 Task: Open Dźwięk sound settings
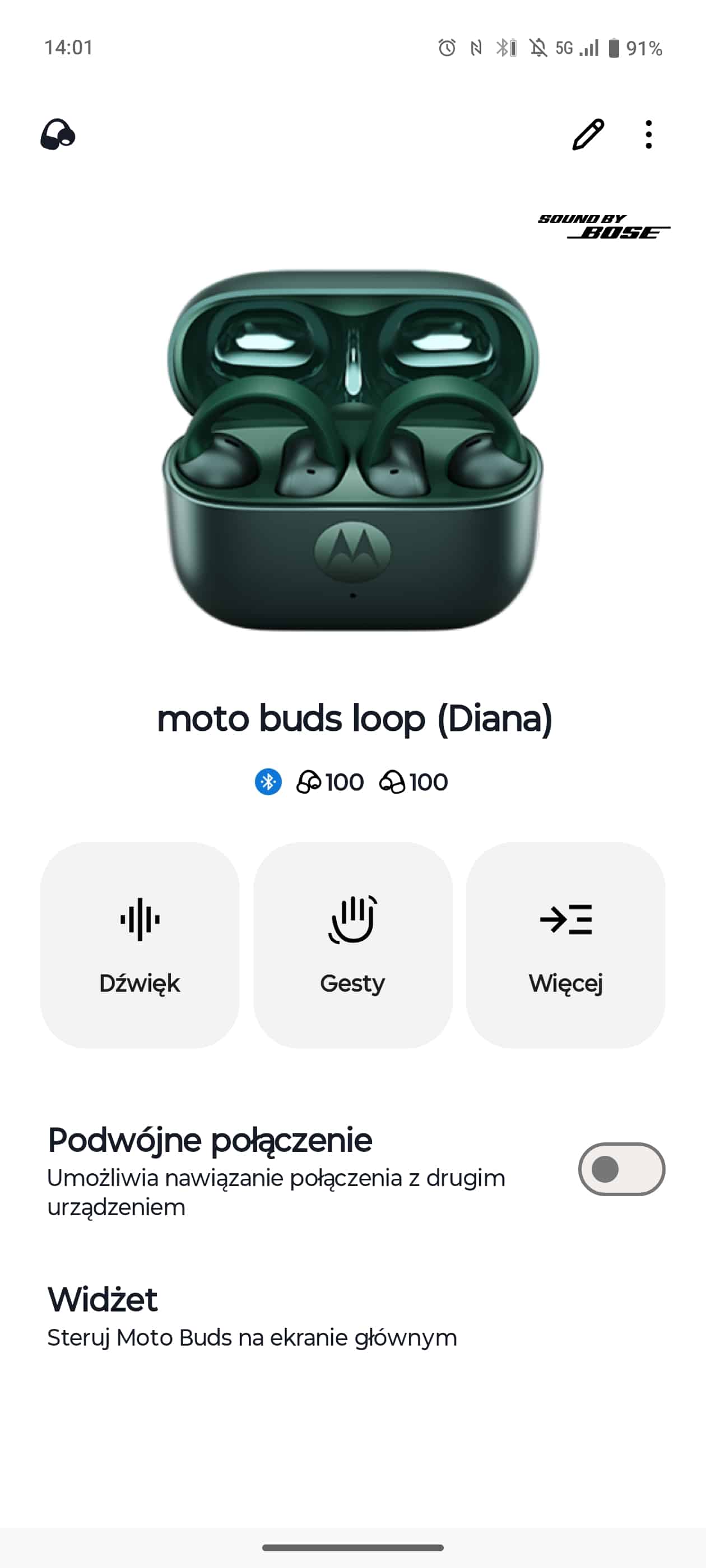[140, 944]
